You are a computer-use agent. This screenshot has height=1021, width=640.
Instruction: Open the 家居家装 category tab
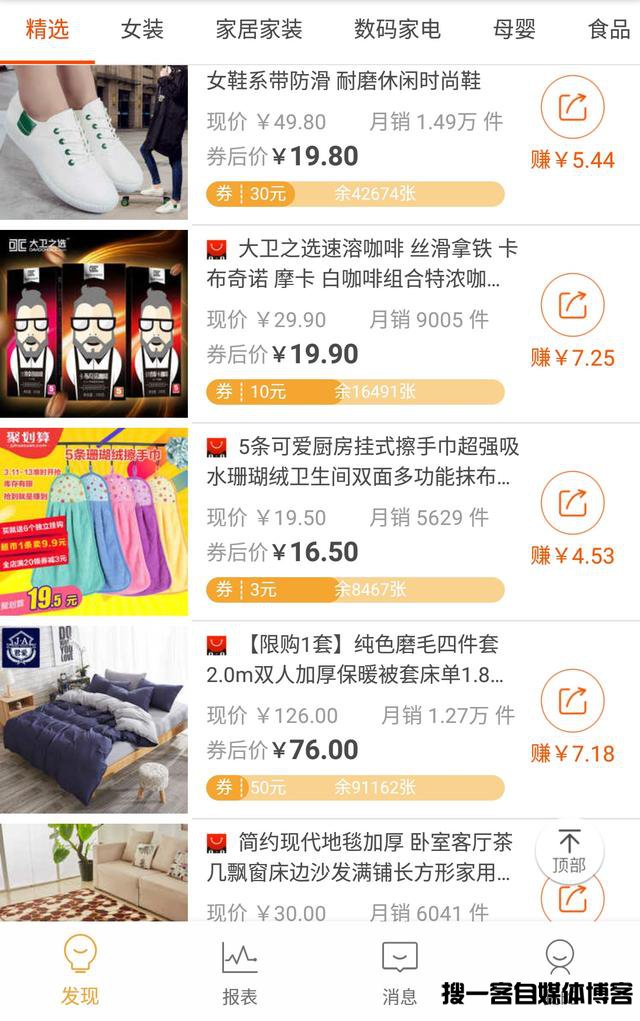tap(258, 30)
